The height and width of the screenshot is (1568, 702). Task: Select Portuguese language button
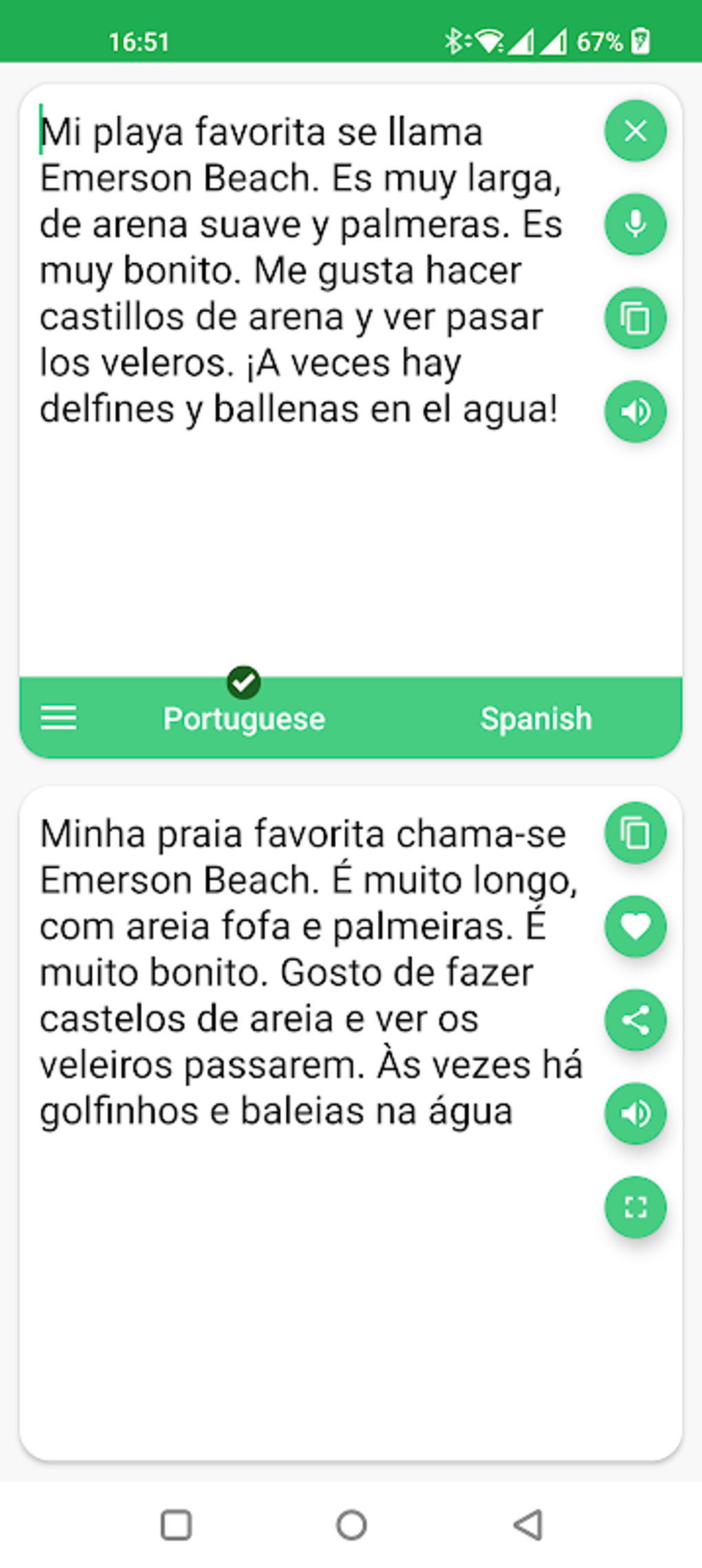[x=244, y=718]
